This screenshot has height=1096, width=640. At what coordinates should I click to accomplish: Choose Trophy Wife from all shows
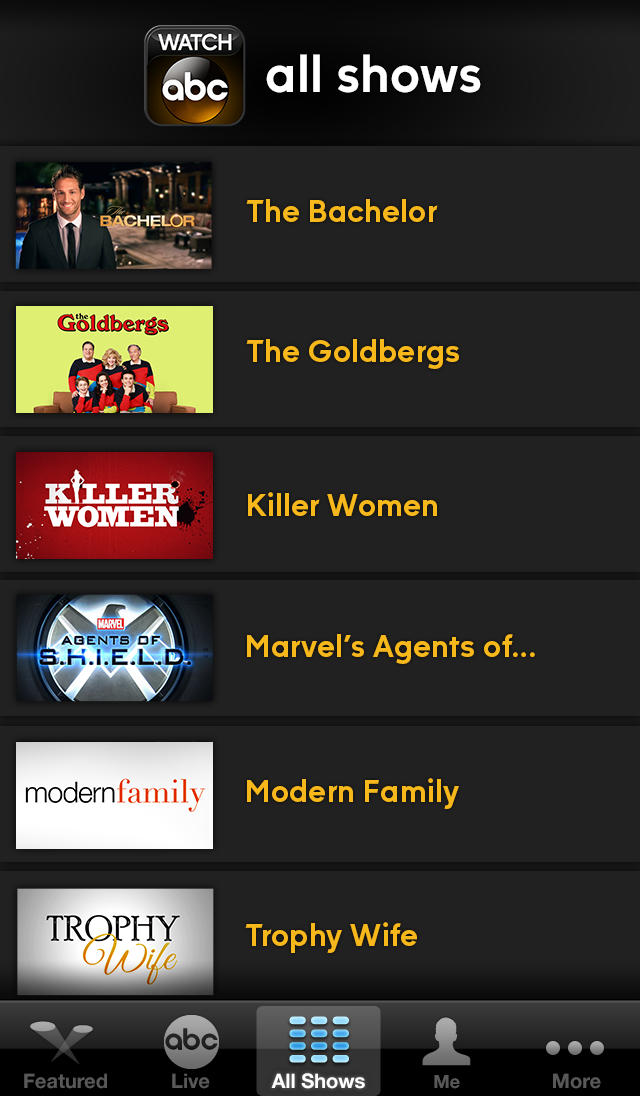pos(332,936)
